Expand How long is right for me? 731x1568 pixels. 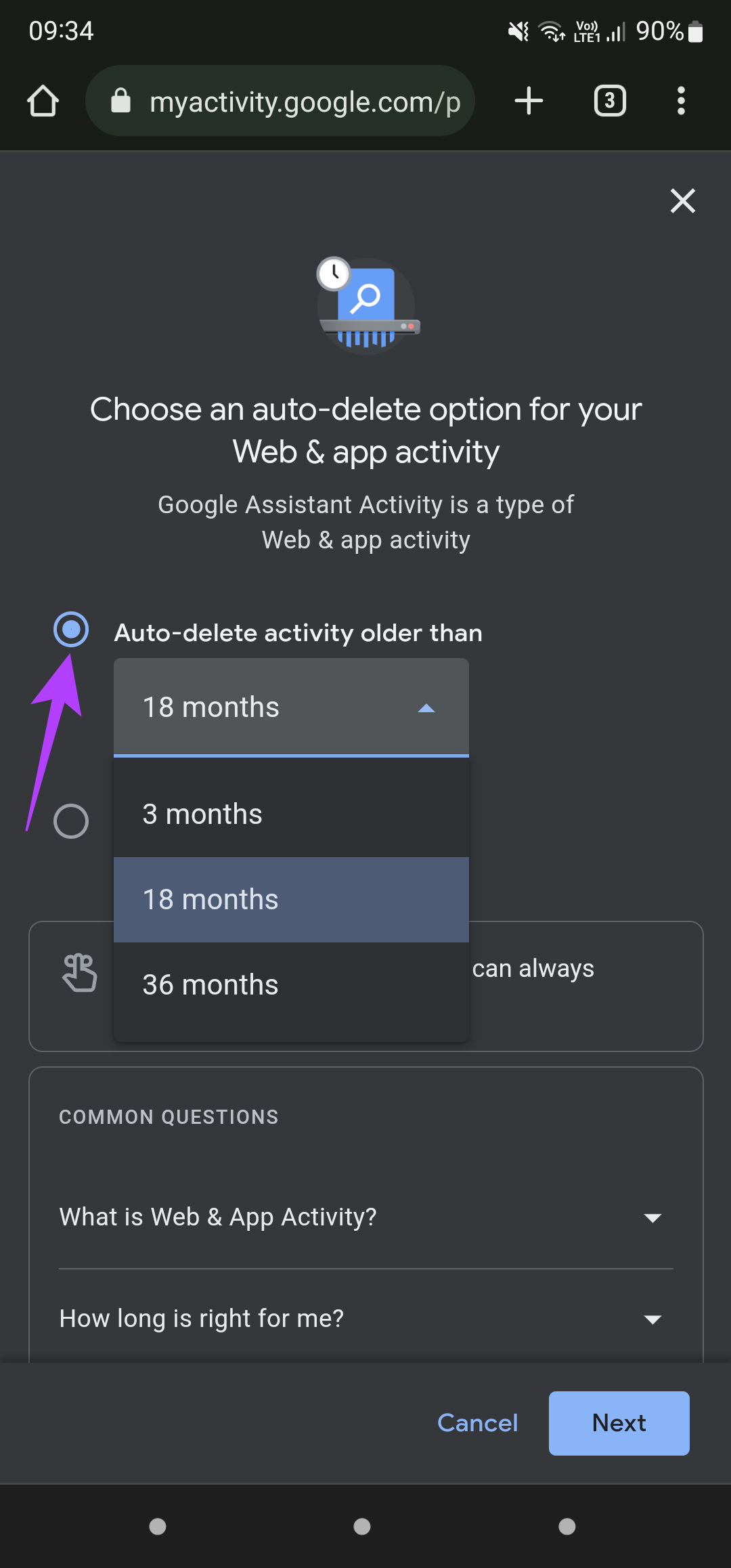point(365,1319)
